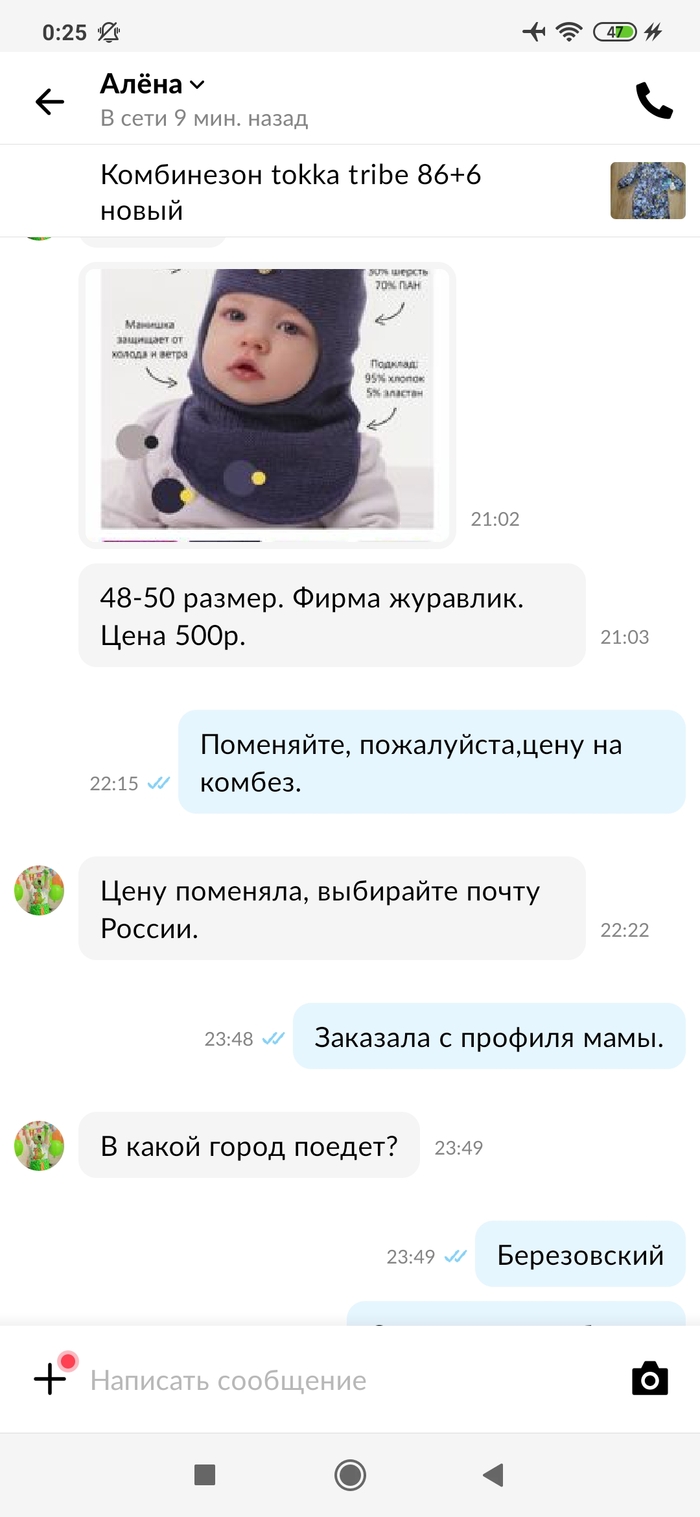Tap the system home button
The width and height of the screenshot is (700, 1517).
pyautogui.click(x=350, y=1474)
